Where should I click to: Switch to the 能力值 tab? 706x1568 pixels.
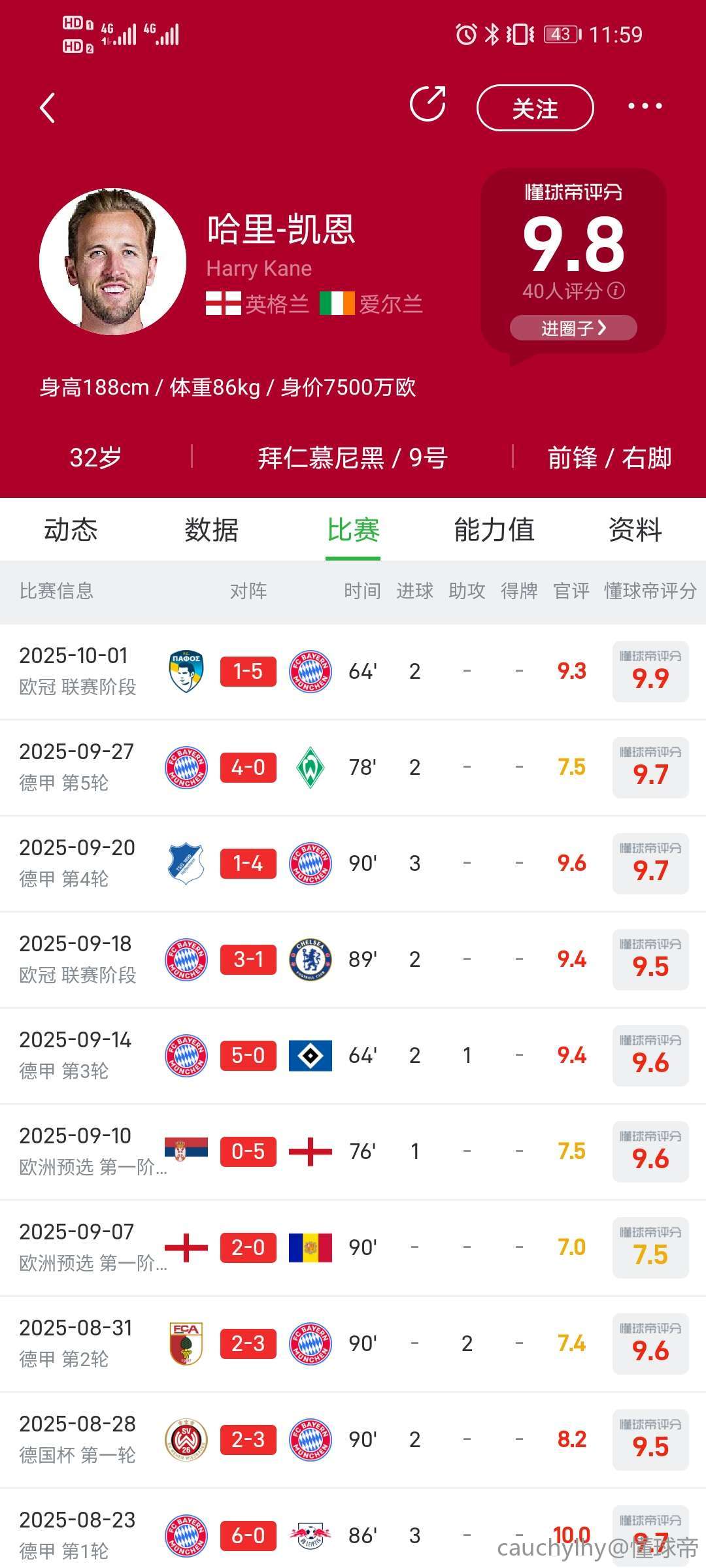494,530
